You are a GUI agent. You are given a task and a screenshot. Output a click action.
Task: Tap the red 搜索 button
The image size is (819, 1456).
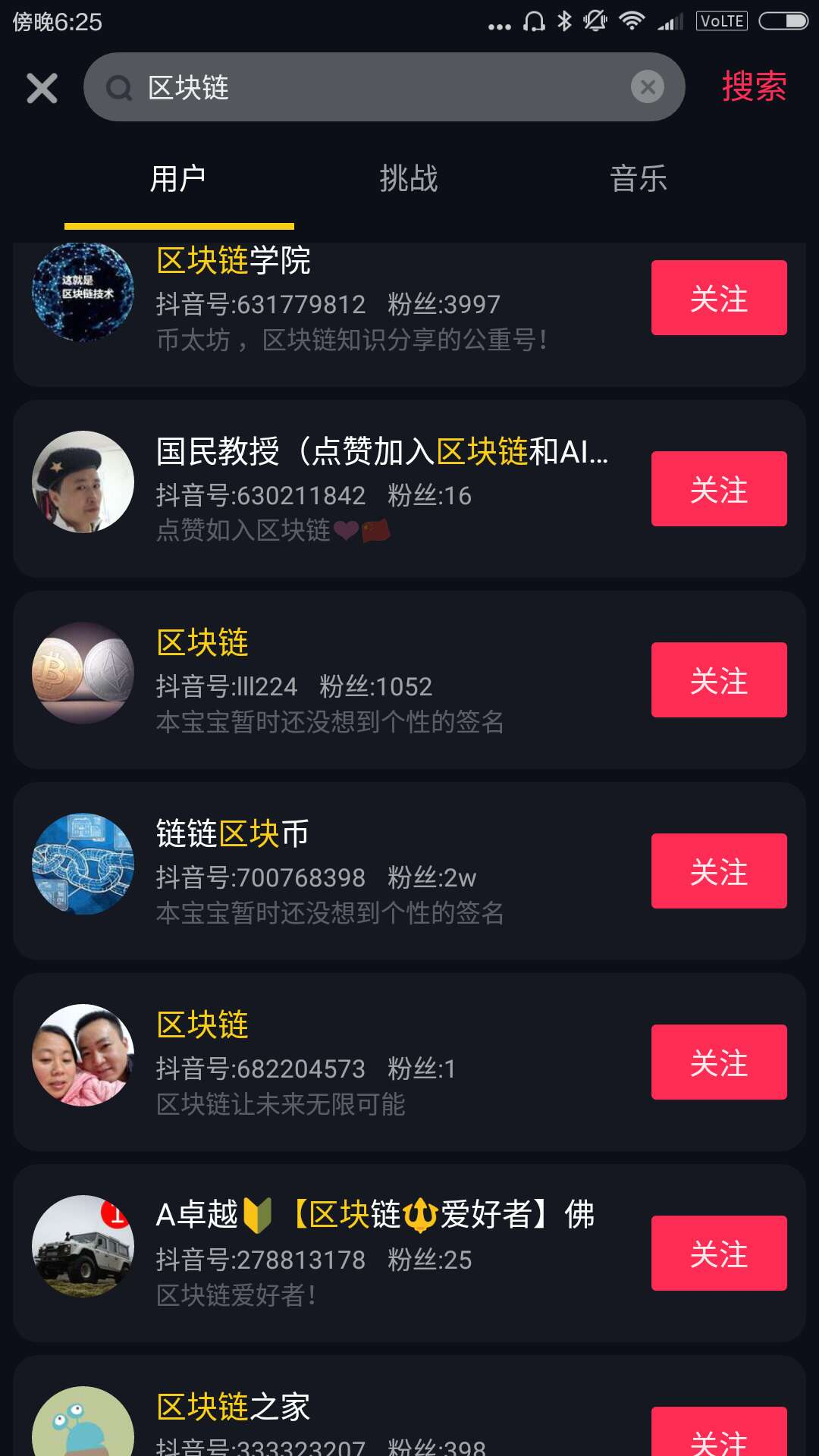(x=754, y=86)
